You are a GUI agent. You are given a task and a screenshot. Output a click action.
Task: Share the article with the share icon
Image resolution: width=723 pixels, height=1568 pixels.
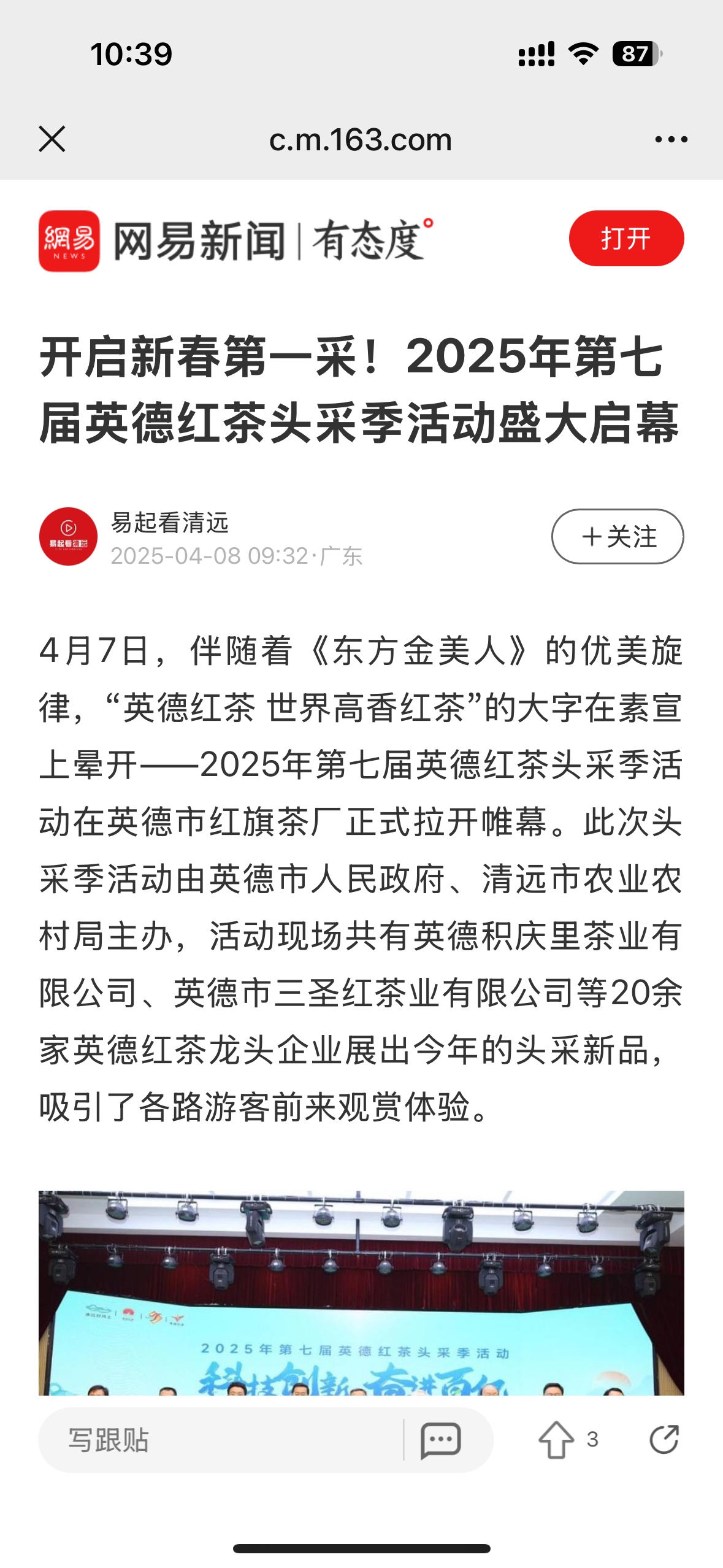pyautogui.click(x=664, y=1440)
